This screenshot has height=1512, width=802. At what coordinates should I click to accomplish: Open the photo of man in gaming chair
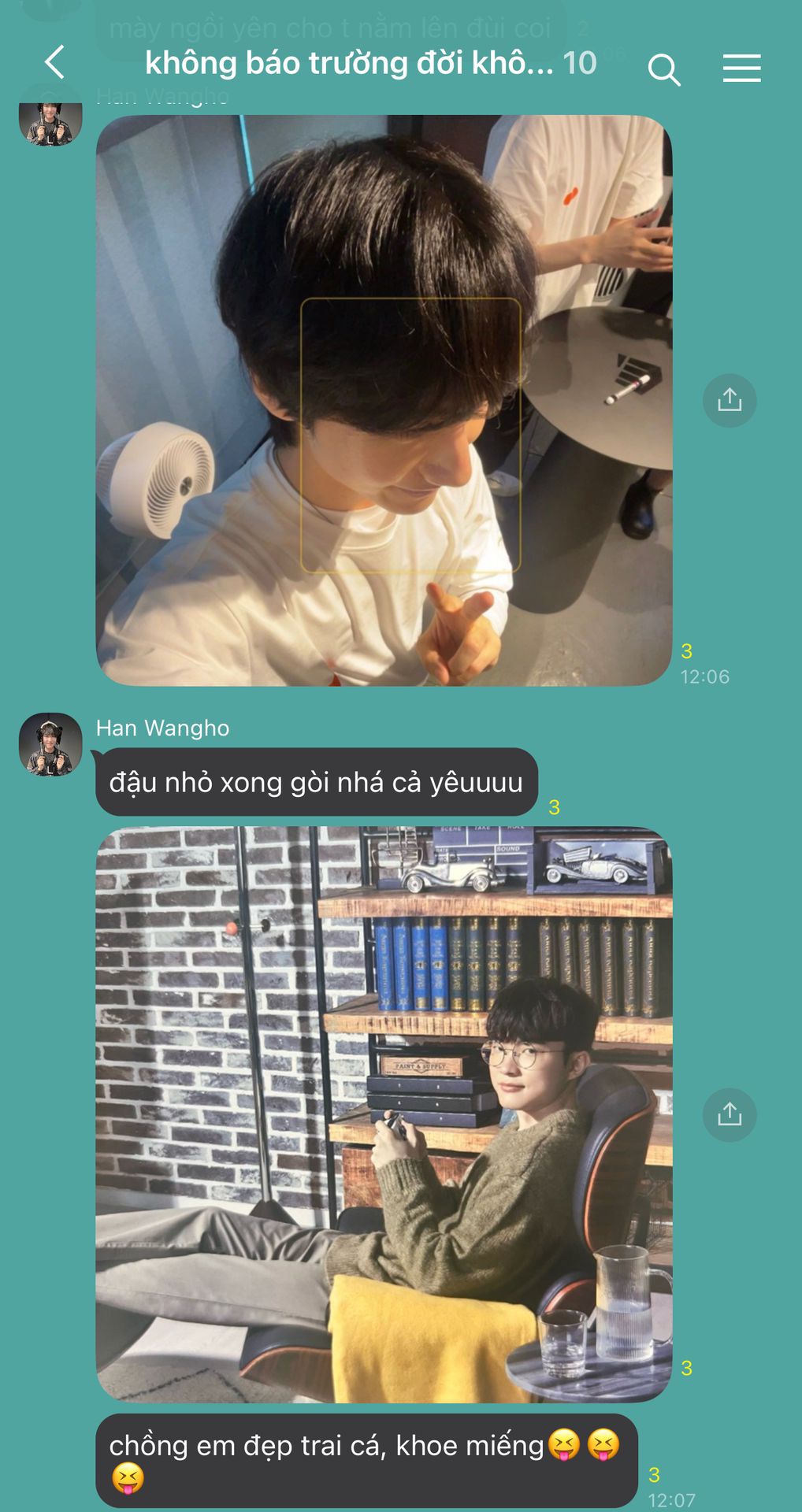pos(384,1114)
